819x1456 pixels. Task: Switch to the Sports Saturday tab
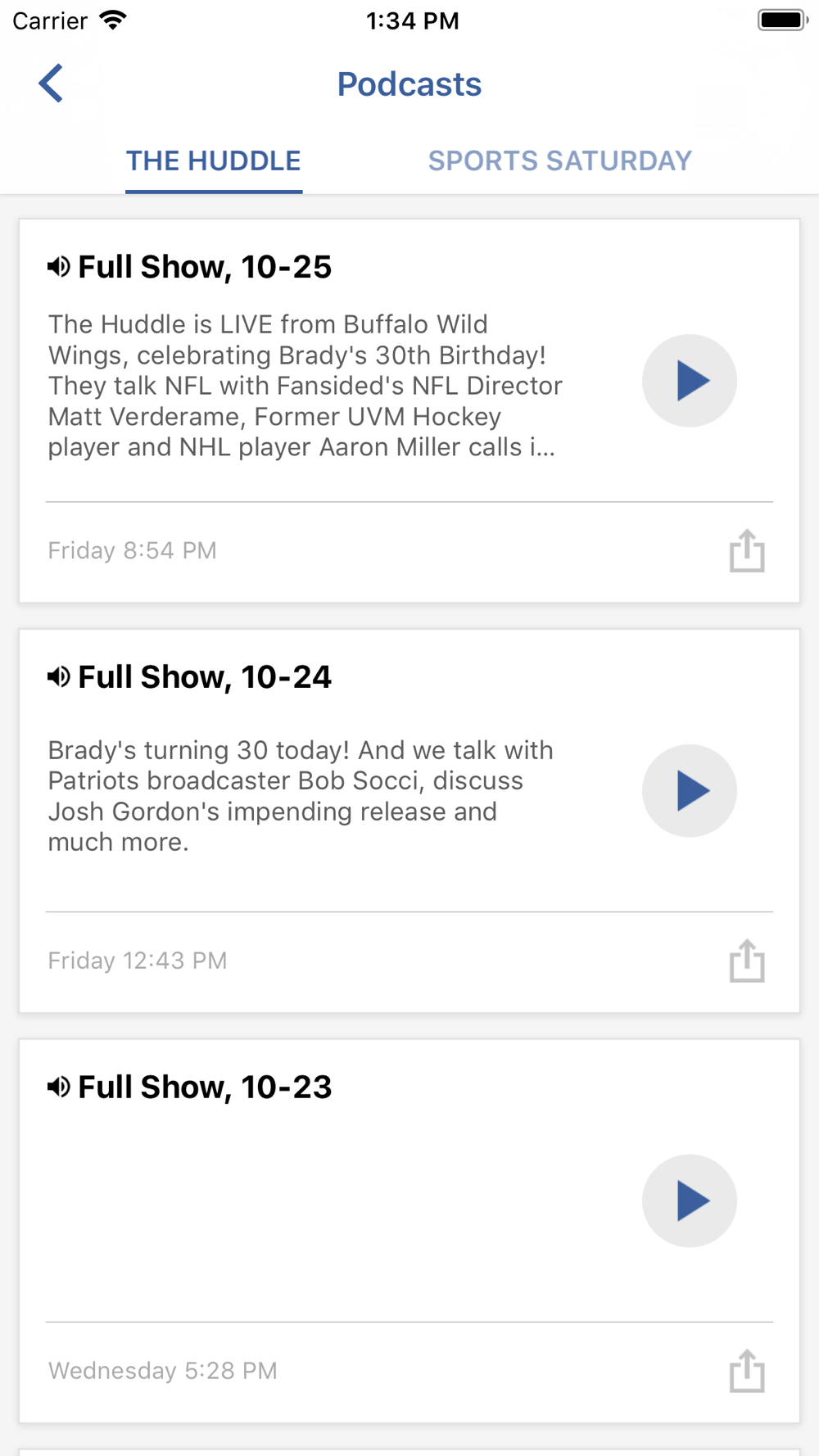[560, 161]
